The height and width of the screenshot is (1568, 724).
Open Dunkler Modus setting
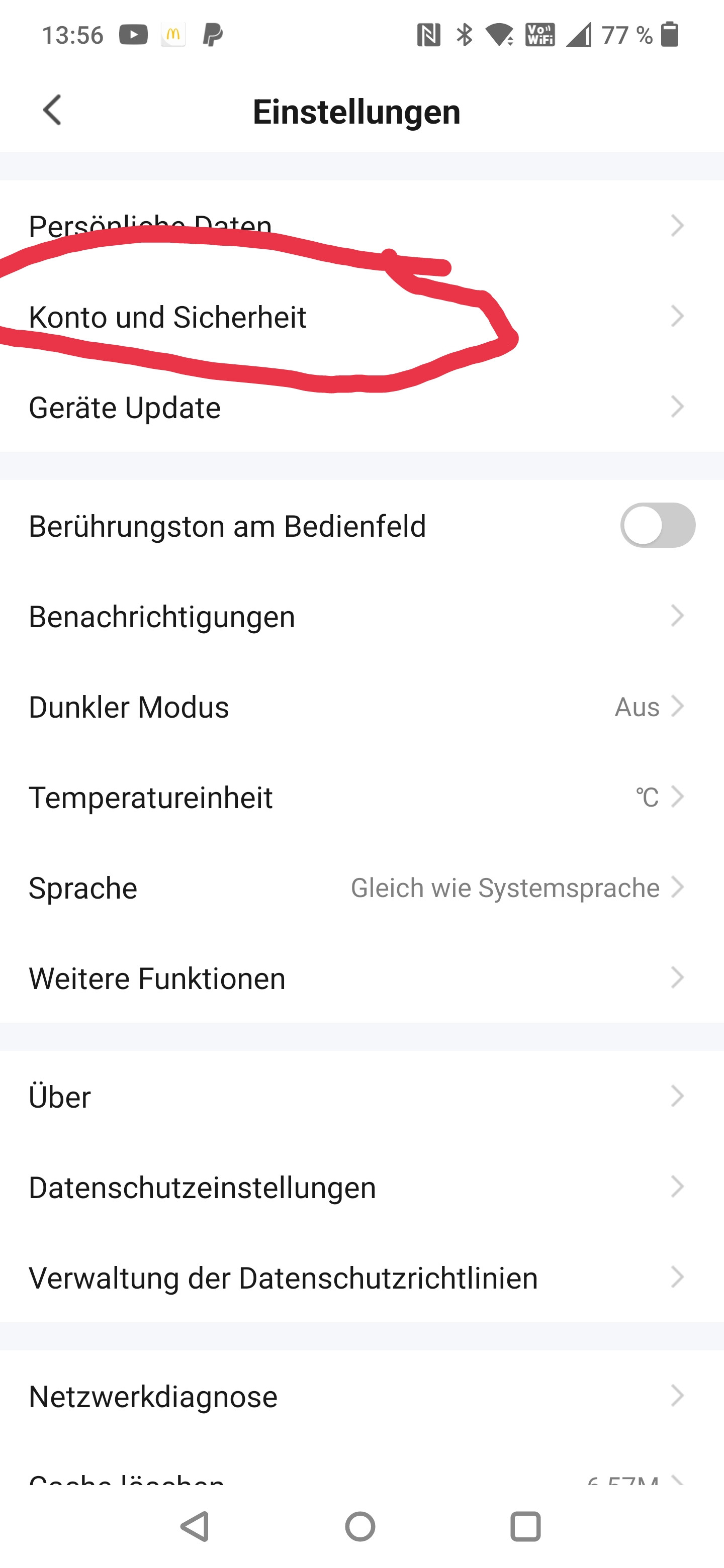pyautogui.click(x=361, y=707)
